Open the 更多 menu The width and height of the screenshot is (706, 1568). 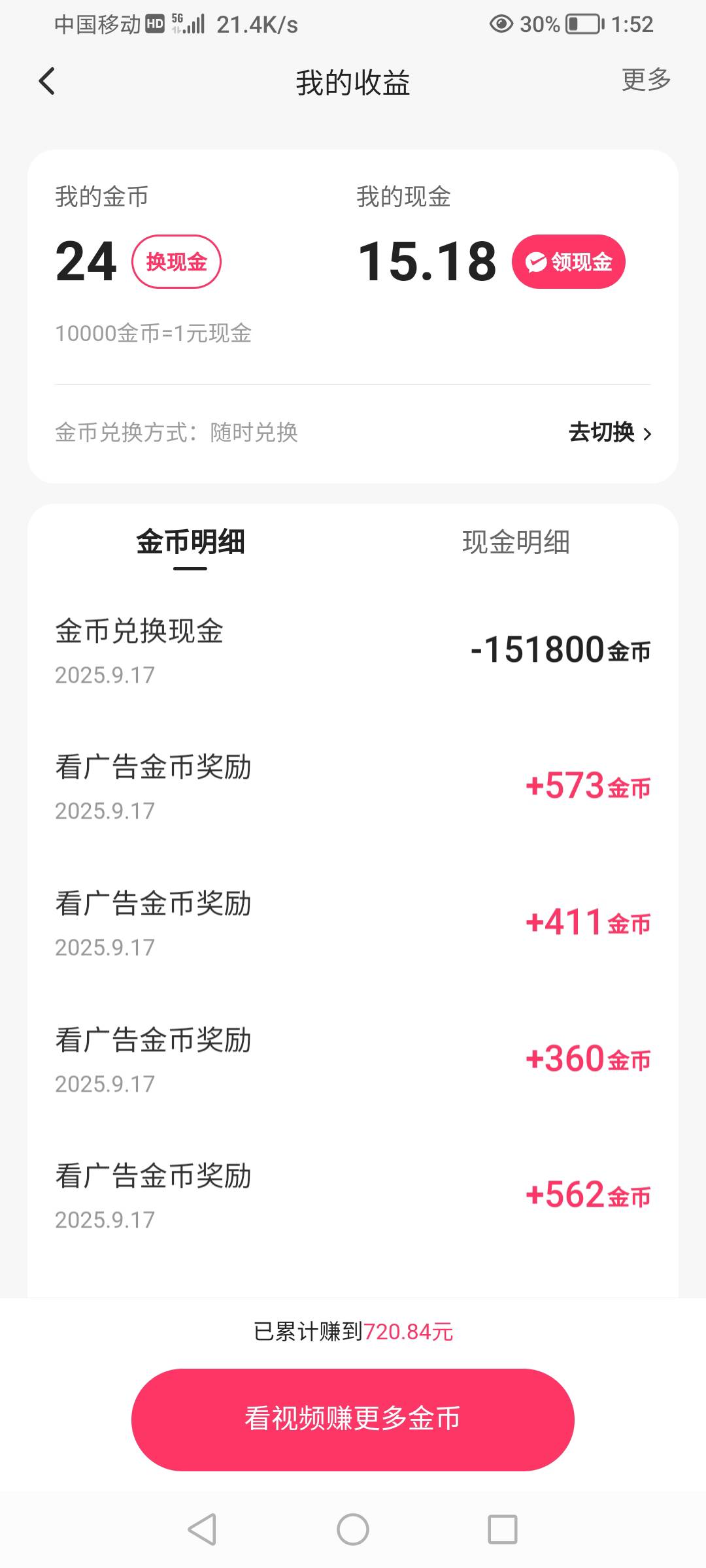646,80
